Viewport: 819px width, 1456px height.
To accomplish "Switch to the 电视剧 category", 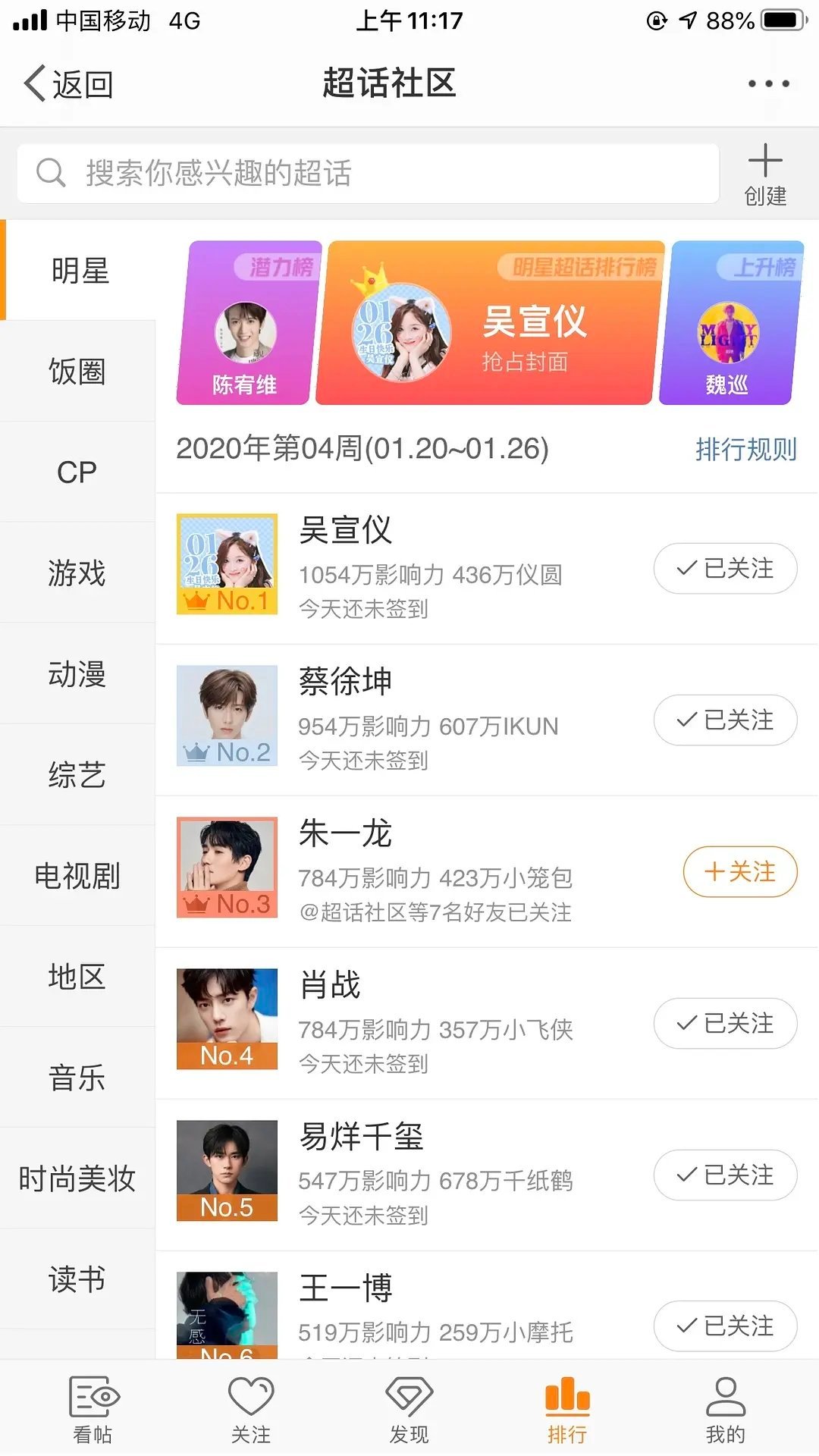I will (77, 876).
